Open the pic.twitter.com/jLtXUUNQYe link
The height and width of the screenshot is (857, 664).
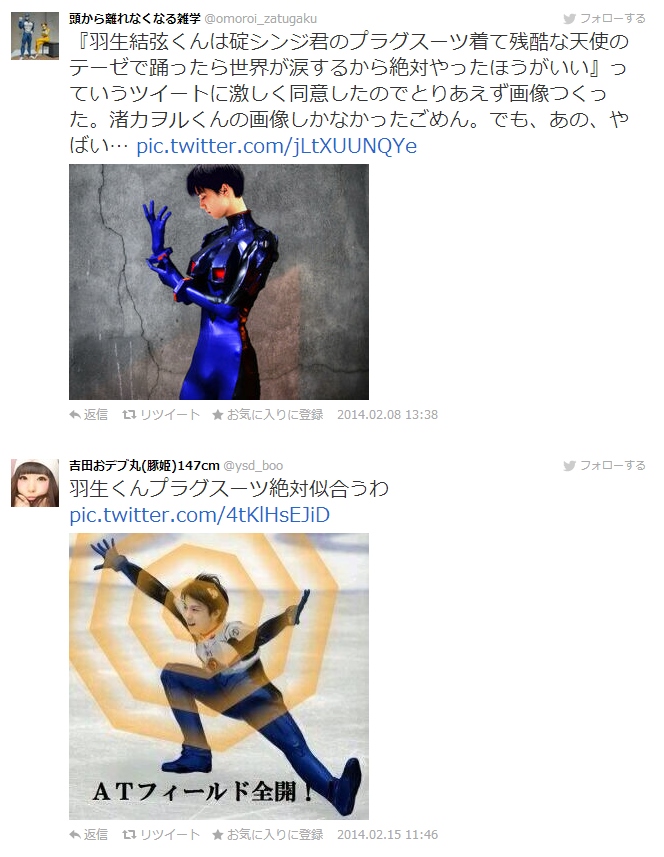point(276,146)
